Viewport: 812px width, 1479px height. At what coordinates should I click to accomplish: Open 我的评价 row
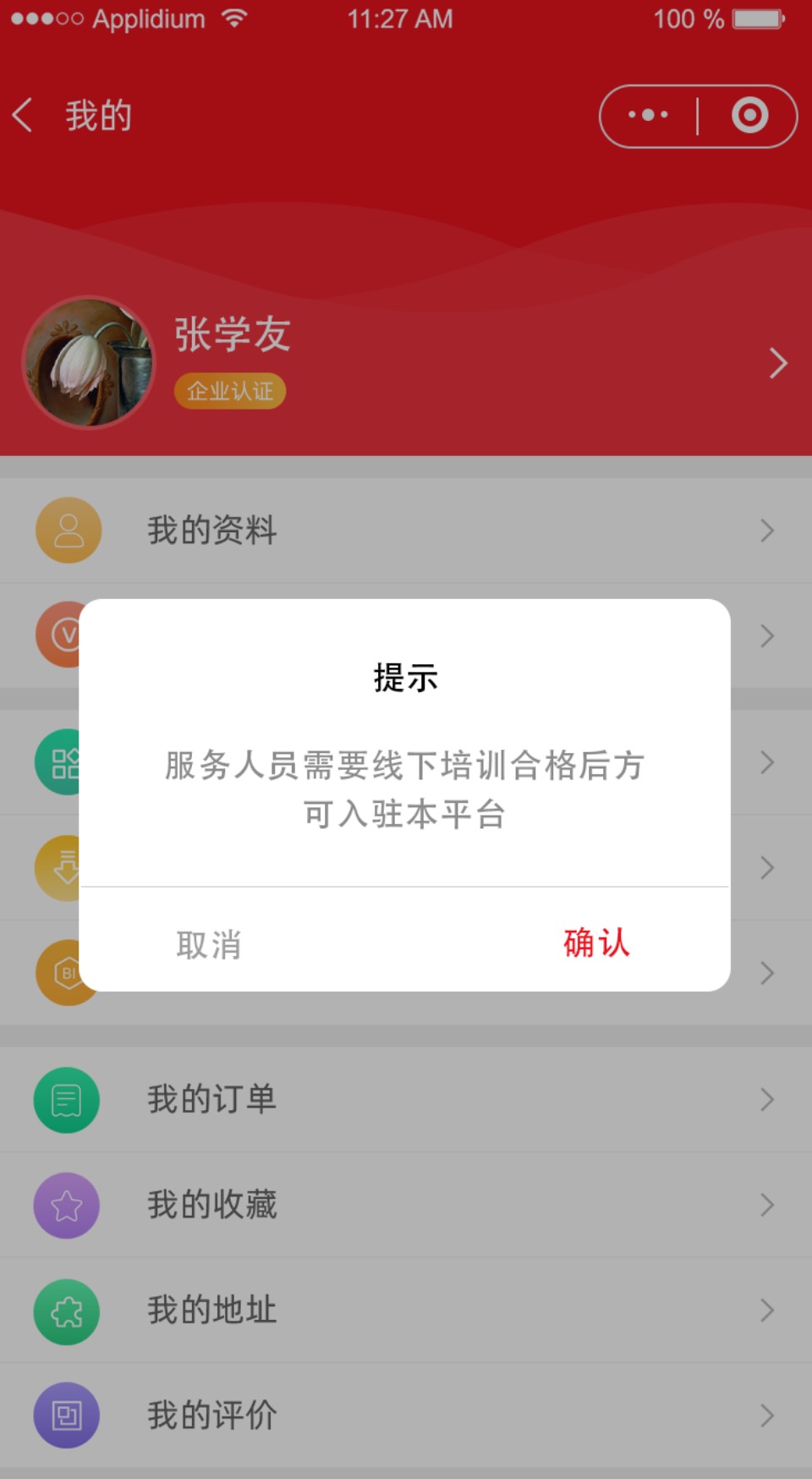point(406,1415)
